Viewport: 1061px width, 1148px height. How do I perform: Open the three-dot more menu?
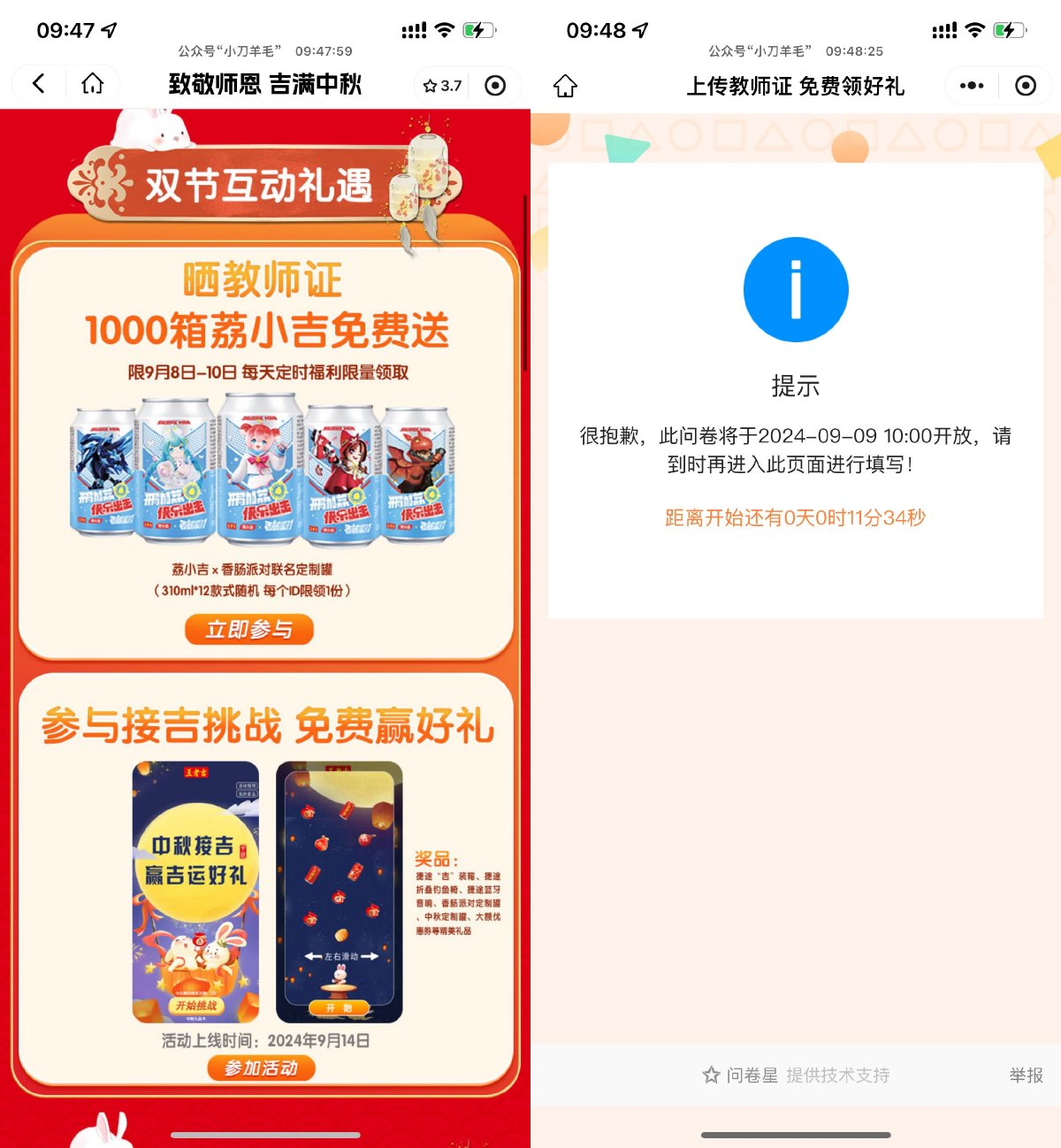point(972,86)
